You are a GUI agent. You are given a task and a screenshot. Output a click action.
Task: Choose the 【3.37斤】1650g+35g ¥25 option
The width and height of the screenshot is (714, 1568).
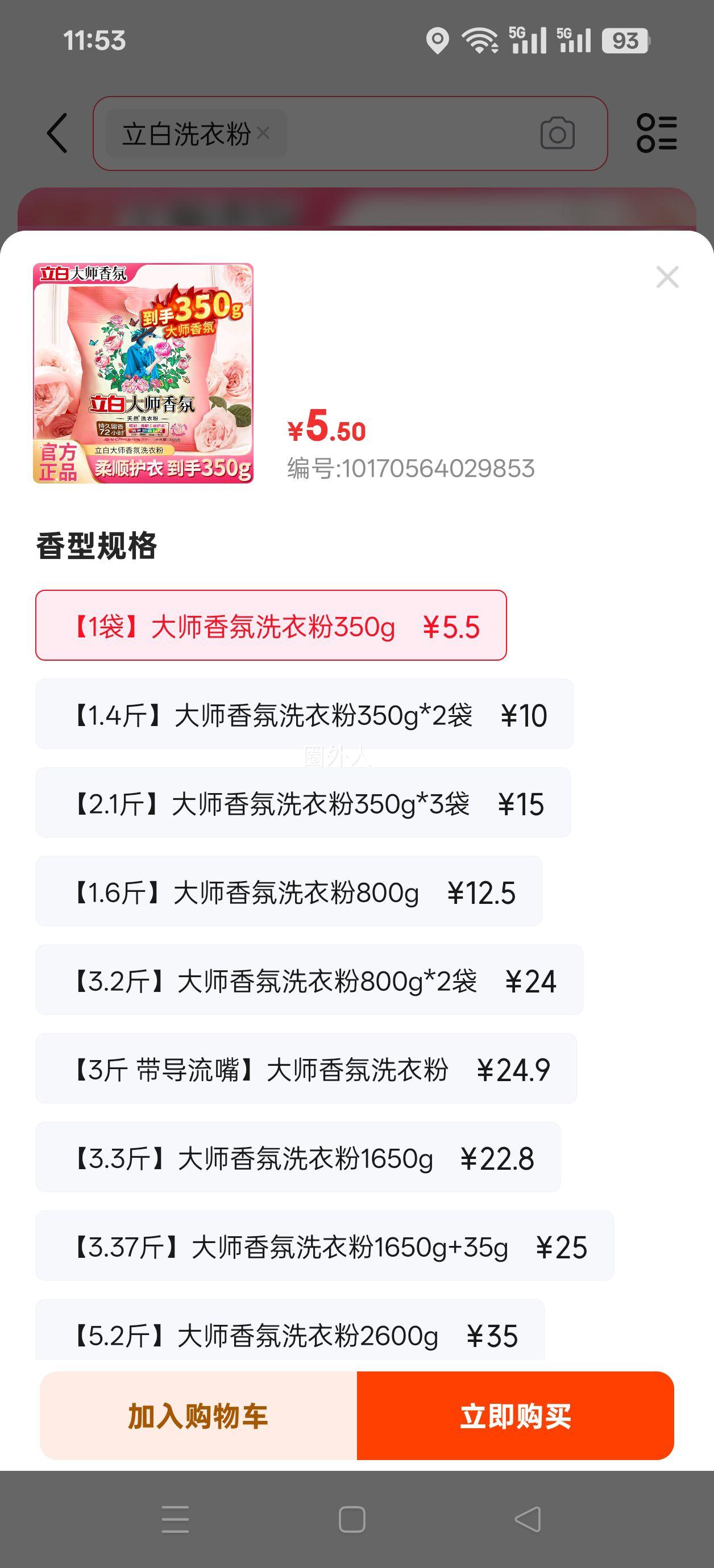tap(324, 1245)
